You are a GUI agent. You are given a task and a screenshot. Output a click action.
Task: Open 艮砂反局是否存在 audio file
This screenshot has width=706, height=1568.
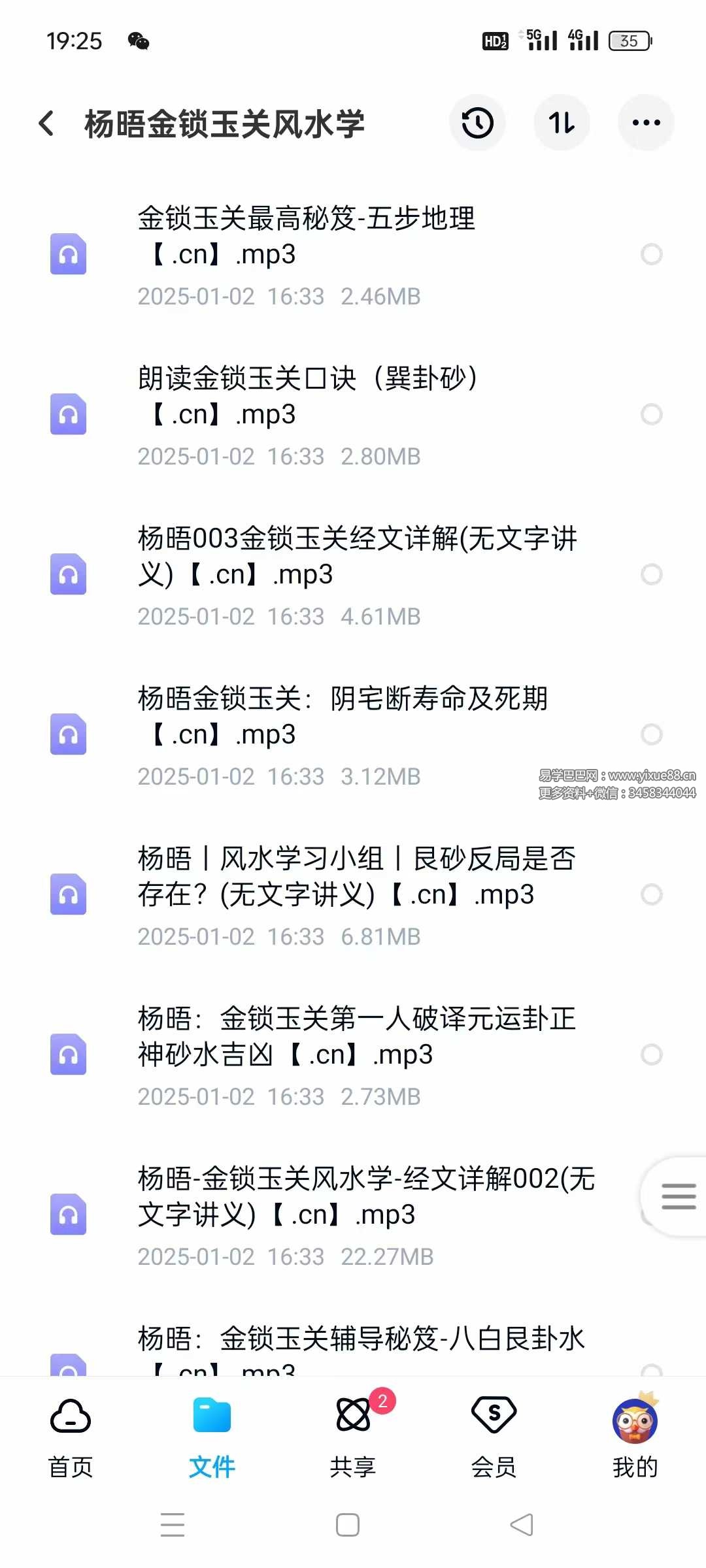pyautogui.click(x=356, y=877)
